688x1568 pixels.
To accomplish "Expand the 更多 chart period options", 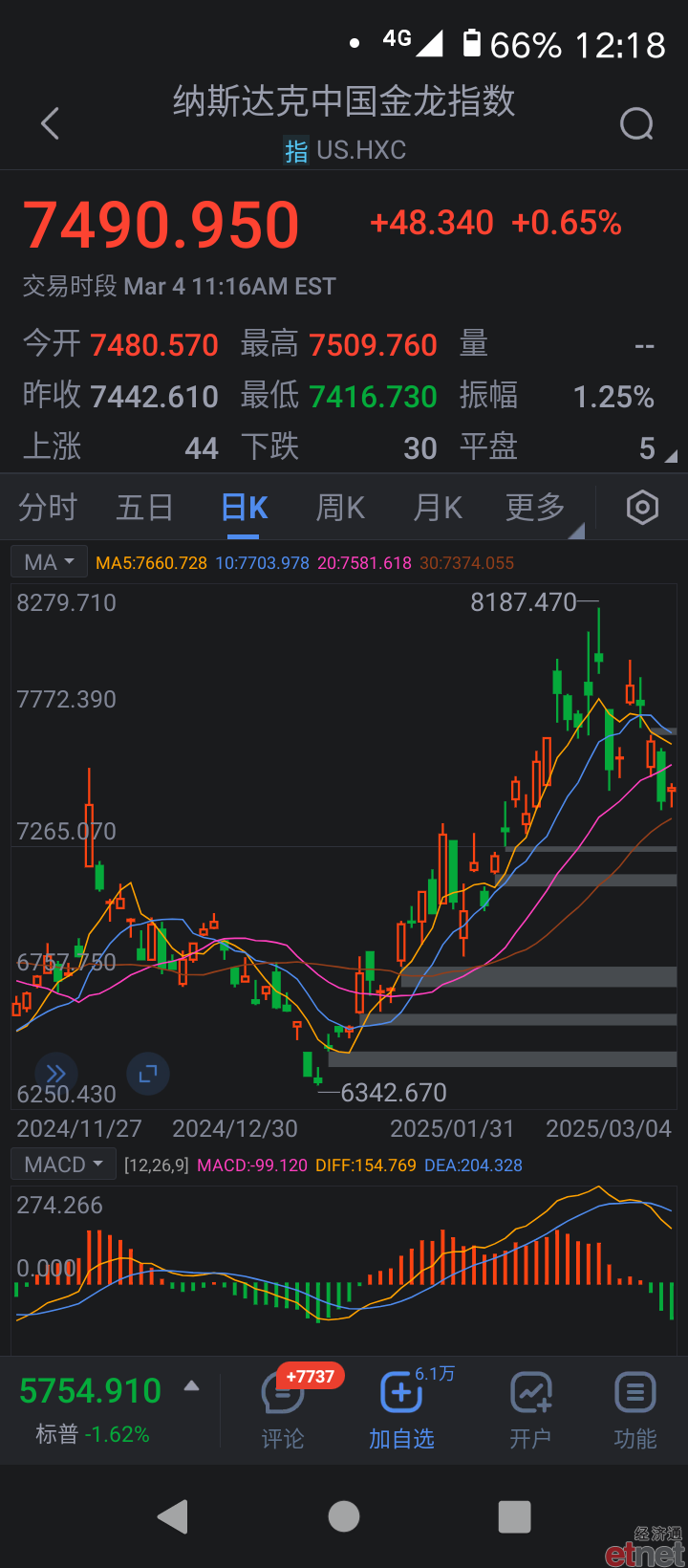I will [x=535, y=508].
